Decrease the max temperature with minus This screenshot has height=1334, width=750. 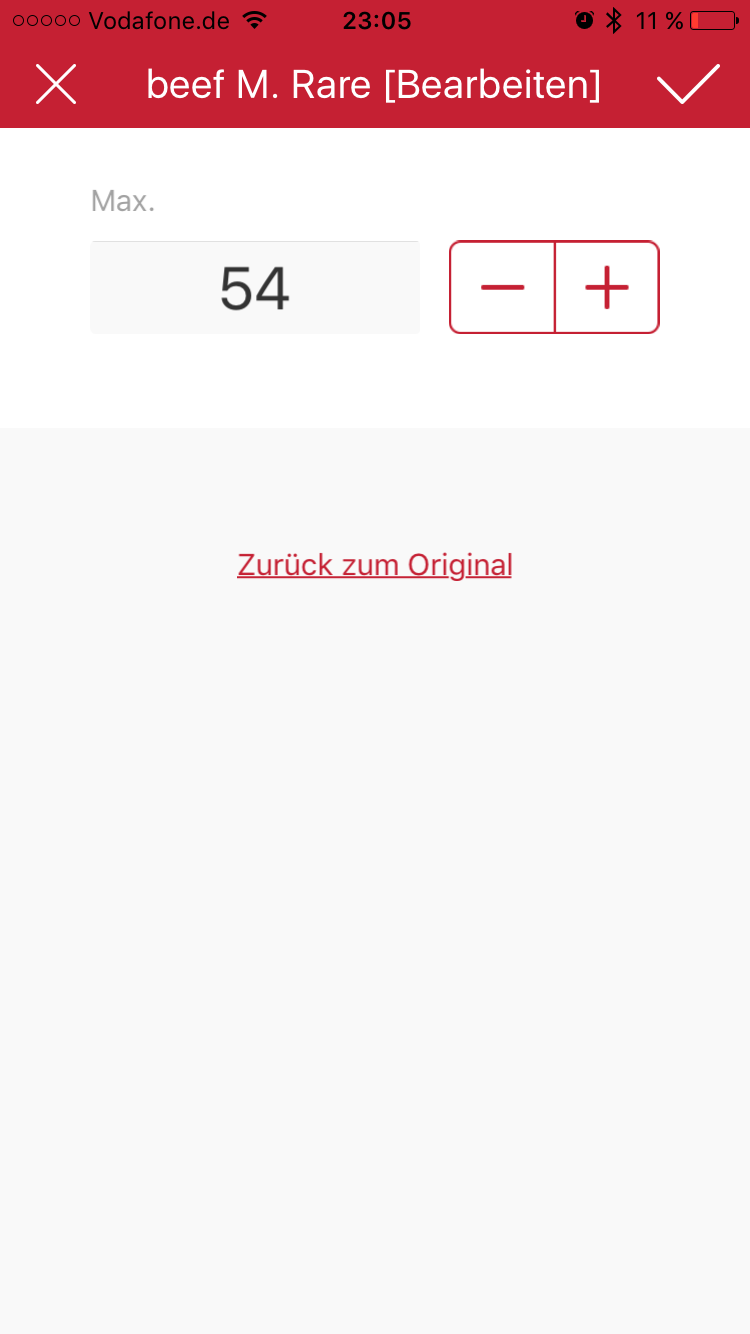tap(502, 287)
